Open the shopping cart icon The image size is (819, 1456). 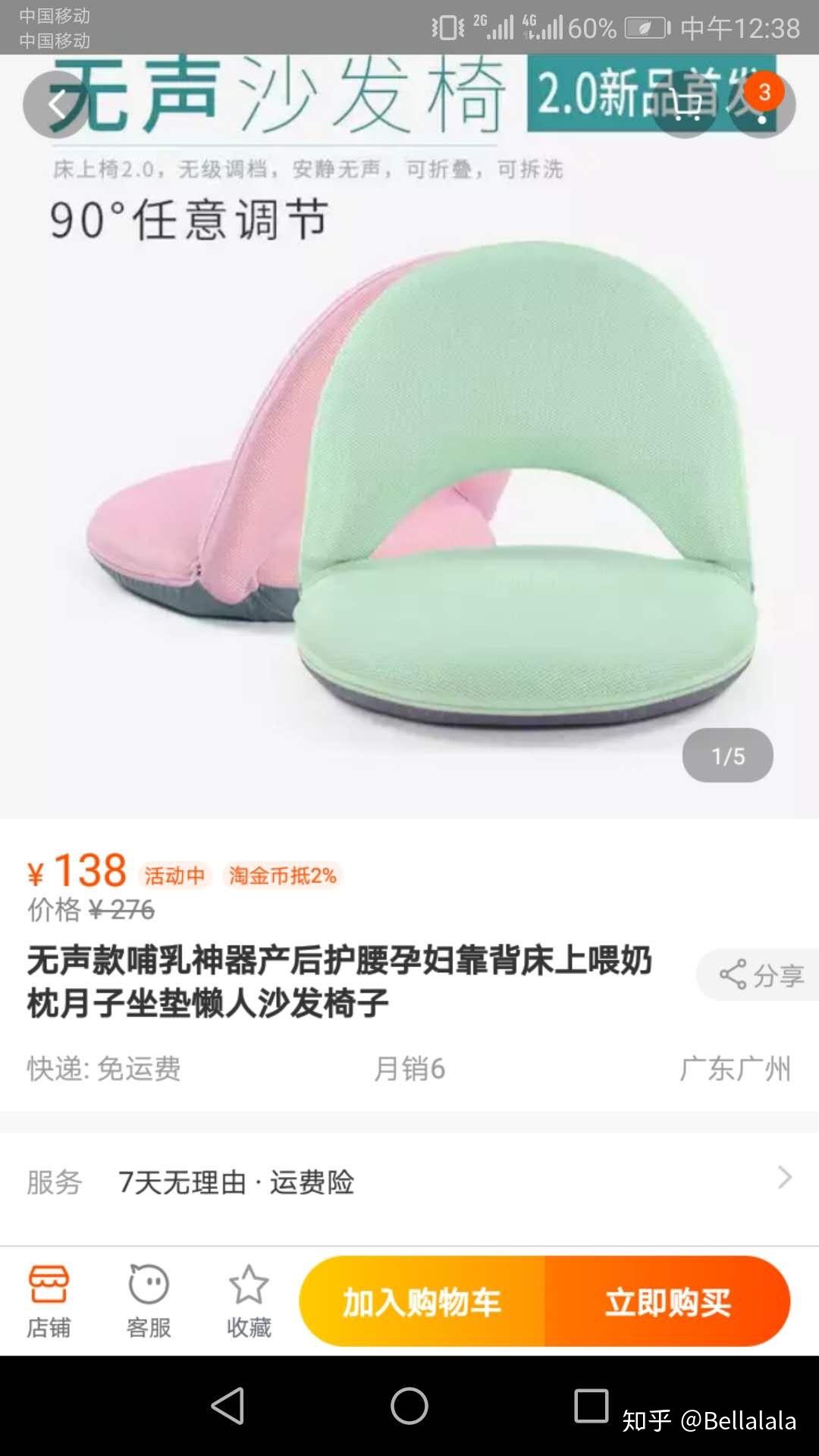[x=685, y=105]
